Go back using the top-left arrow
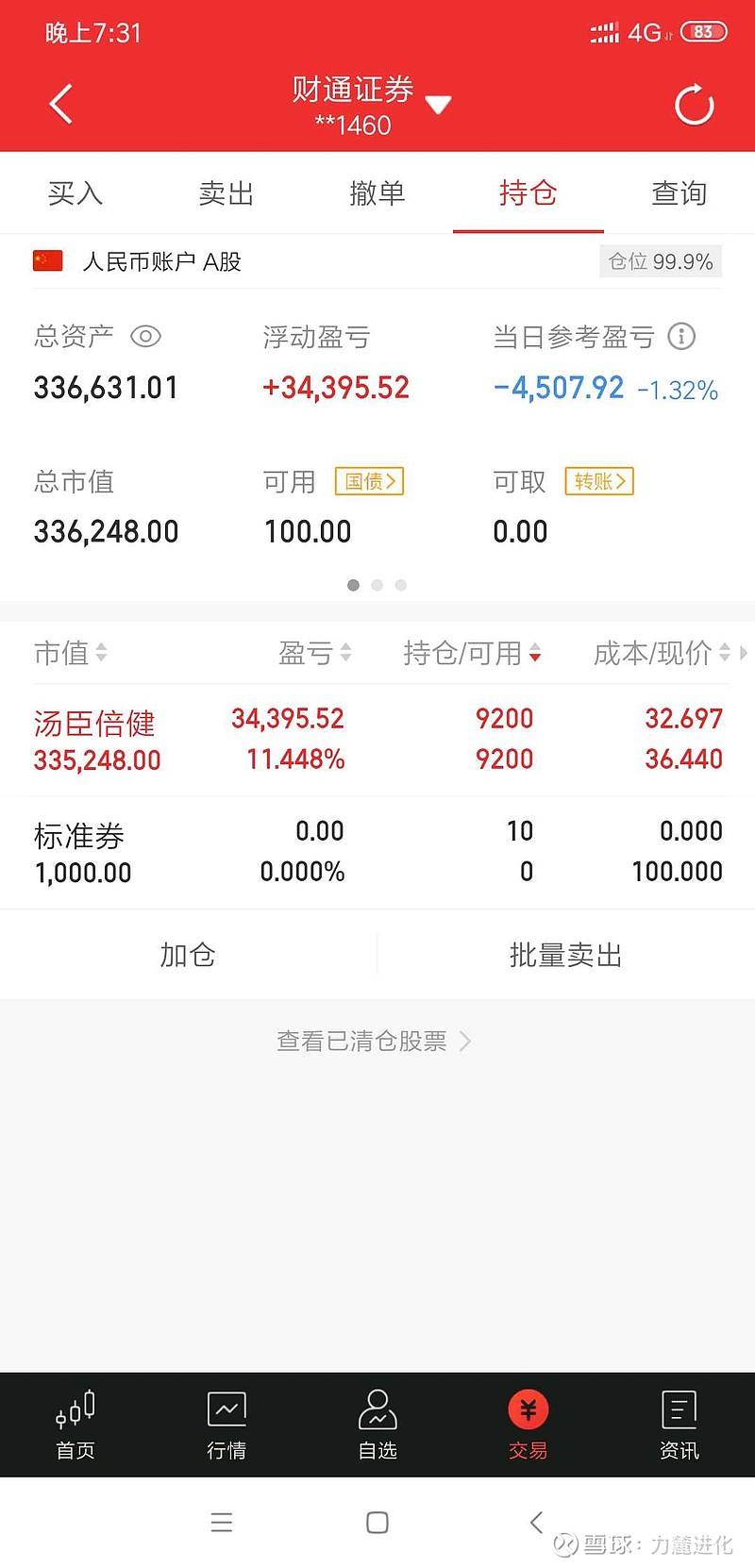This screenshot has width=755, height=1568. click(x=61, y=104)
